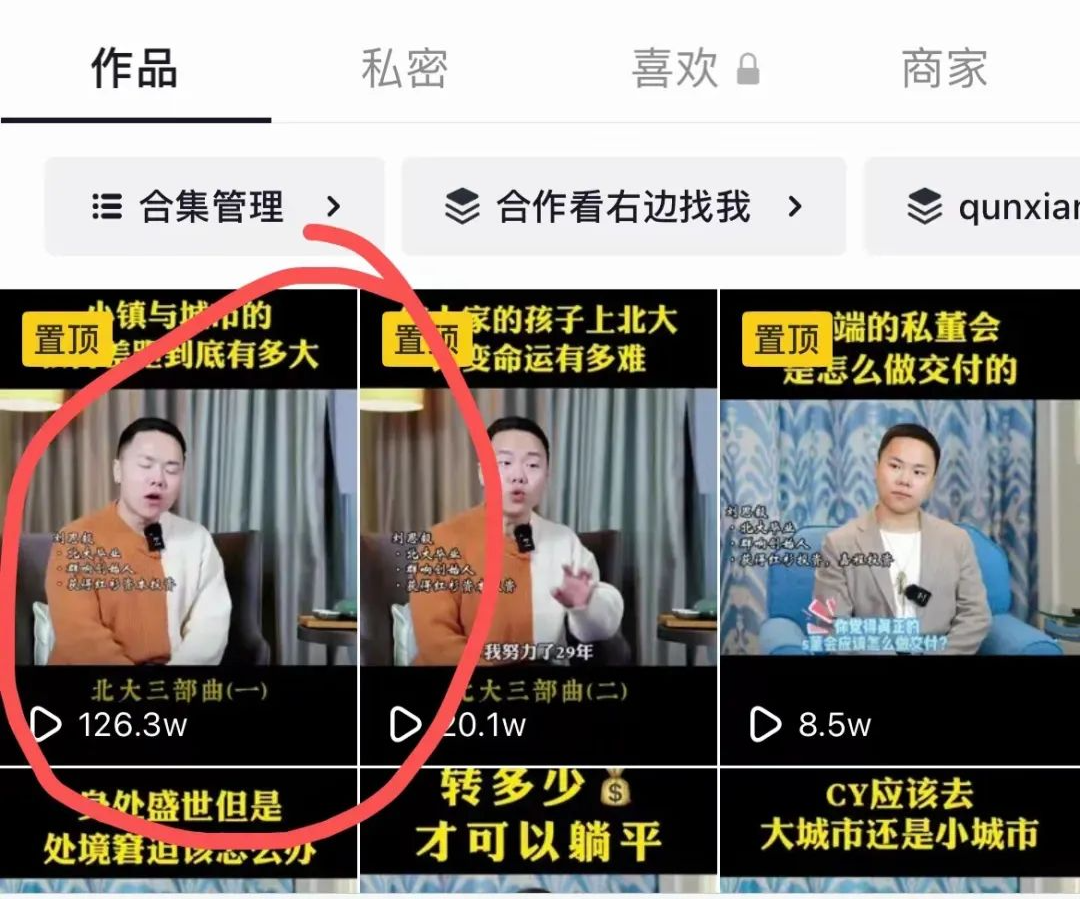1080x899 pixels.
Task: Switch to the 作品 tab
Action: (x=134, y=70)
